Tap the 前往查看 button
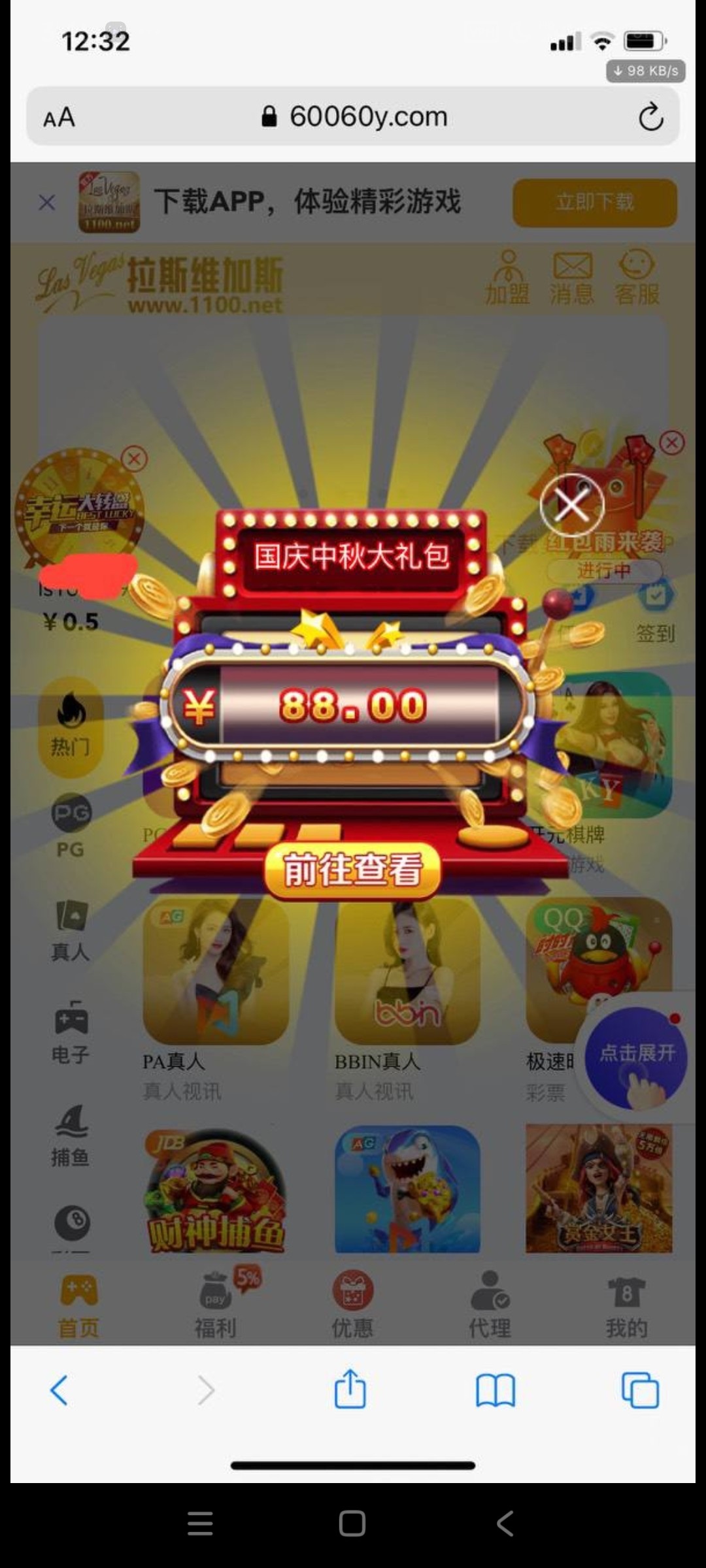The image size is (706, 1568). tap(353, 871)
